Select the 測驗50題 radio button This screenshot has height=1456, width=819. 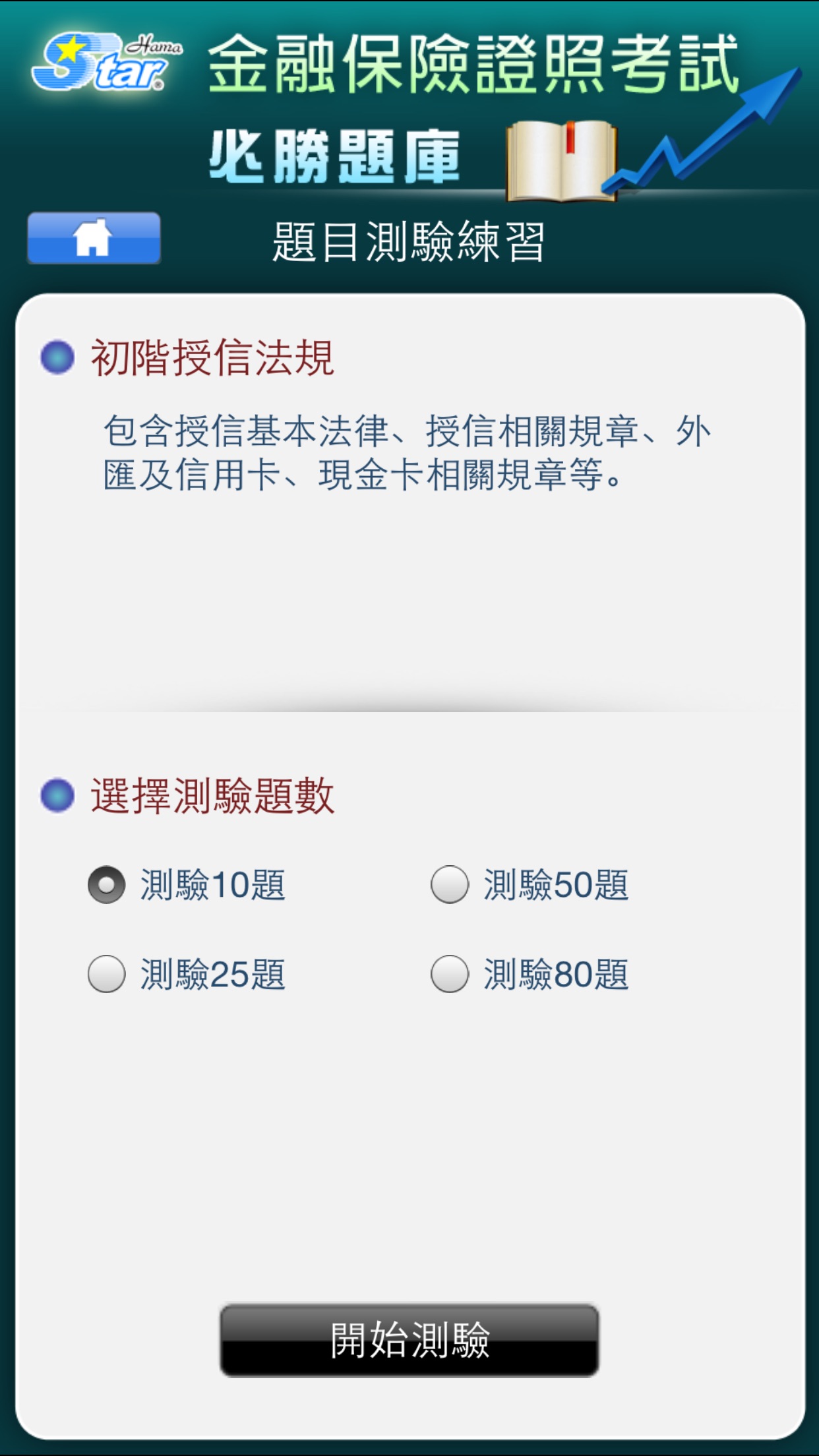coord(449,887)
